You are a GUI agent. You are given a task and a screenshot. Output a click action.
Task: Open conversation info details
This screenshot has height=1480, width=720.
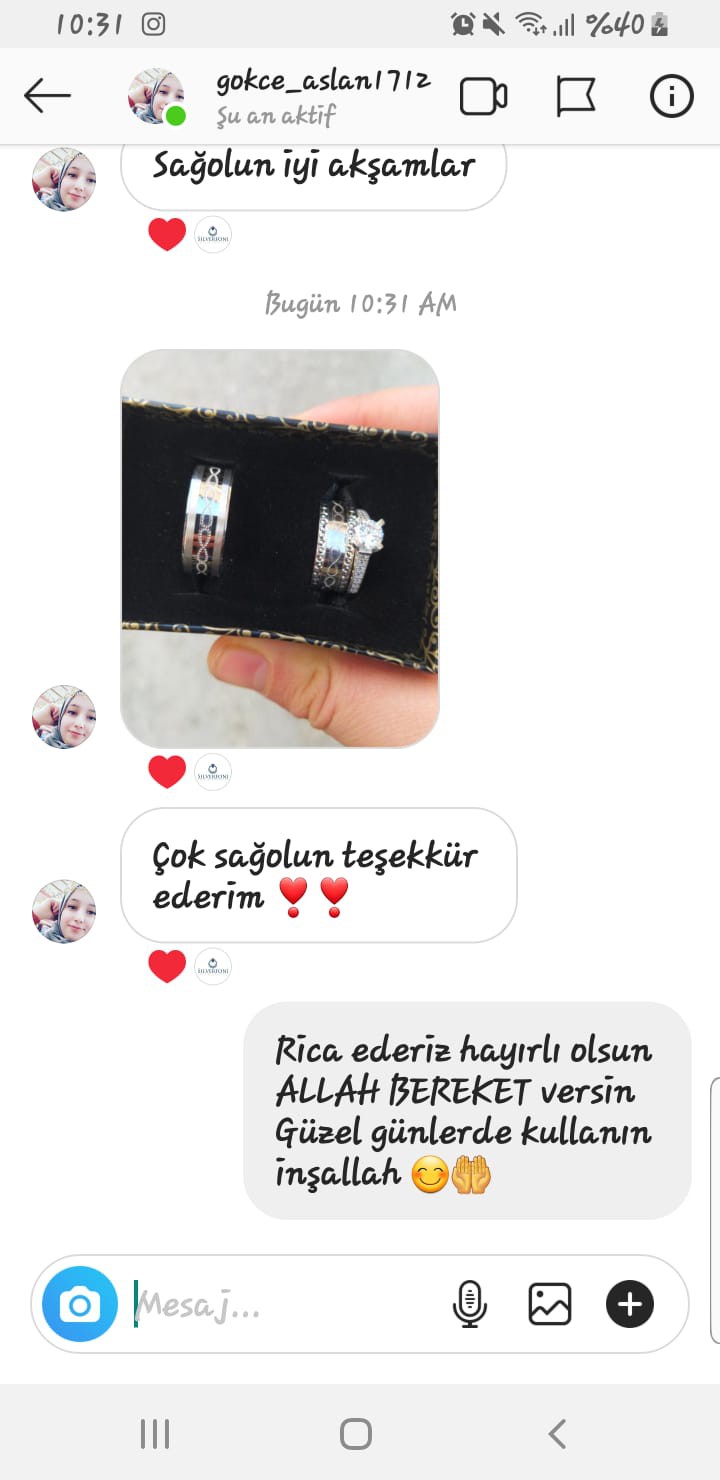tap(671, 97)
